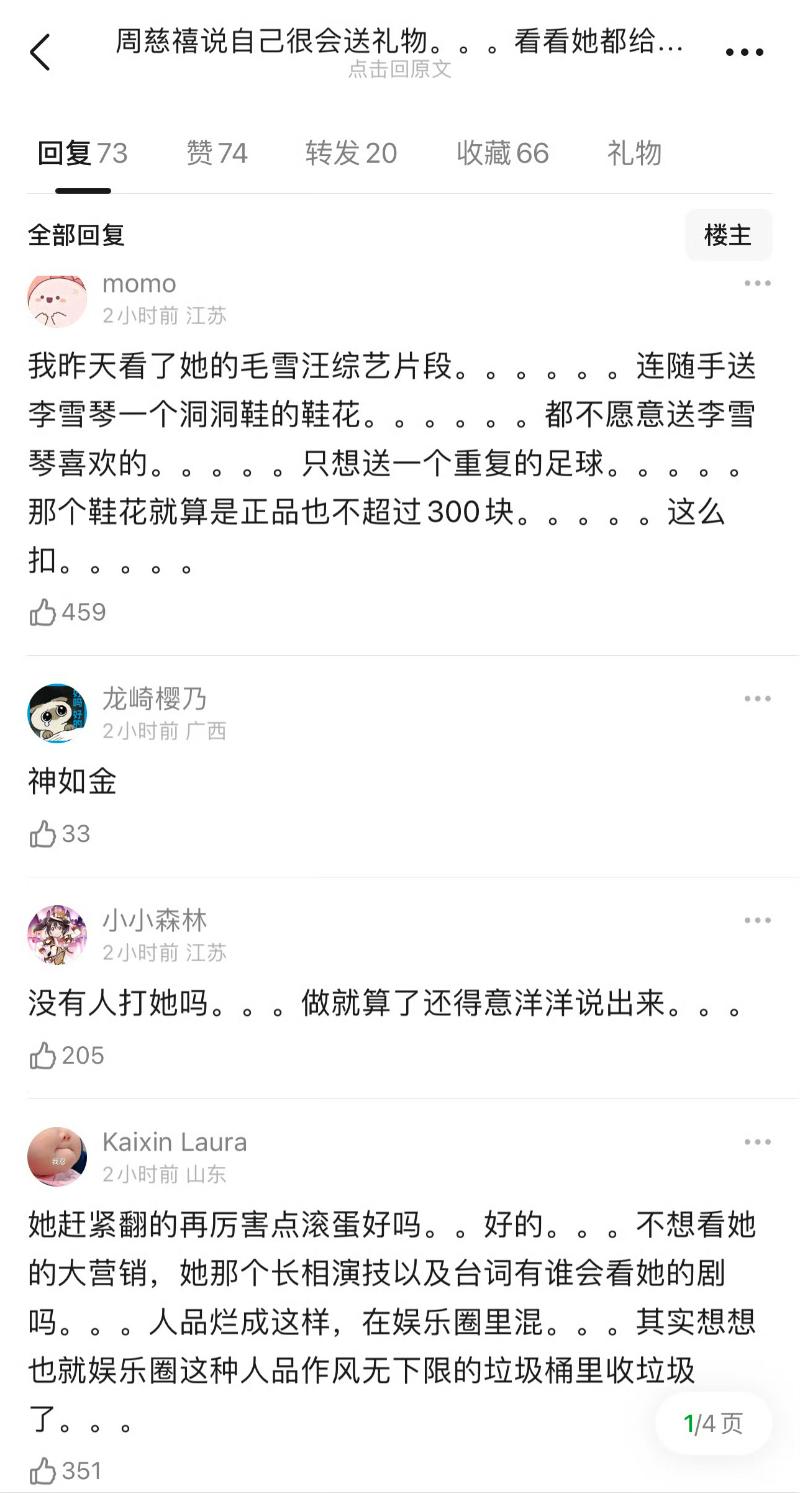Open the top-right overflow menu

tap(744, 53)
